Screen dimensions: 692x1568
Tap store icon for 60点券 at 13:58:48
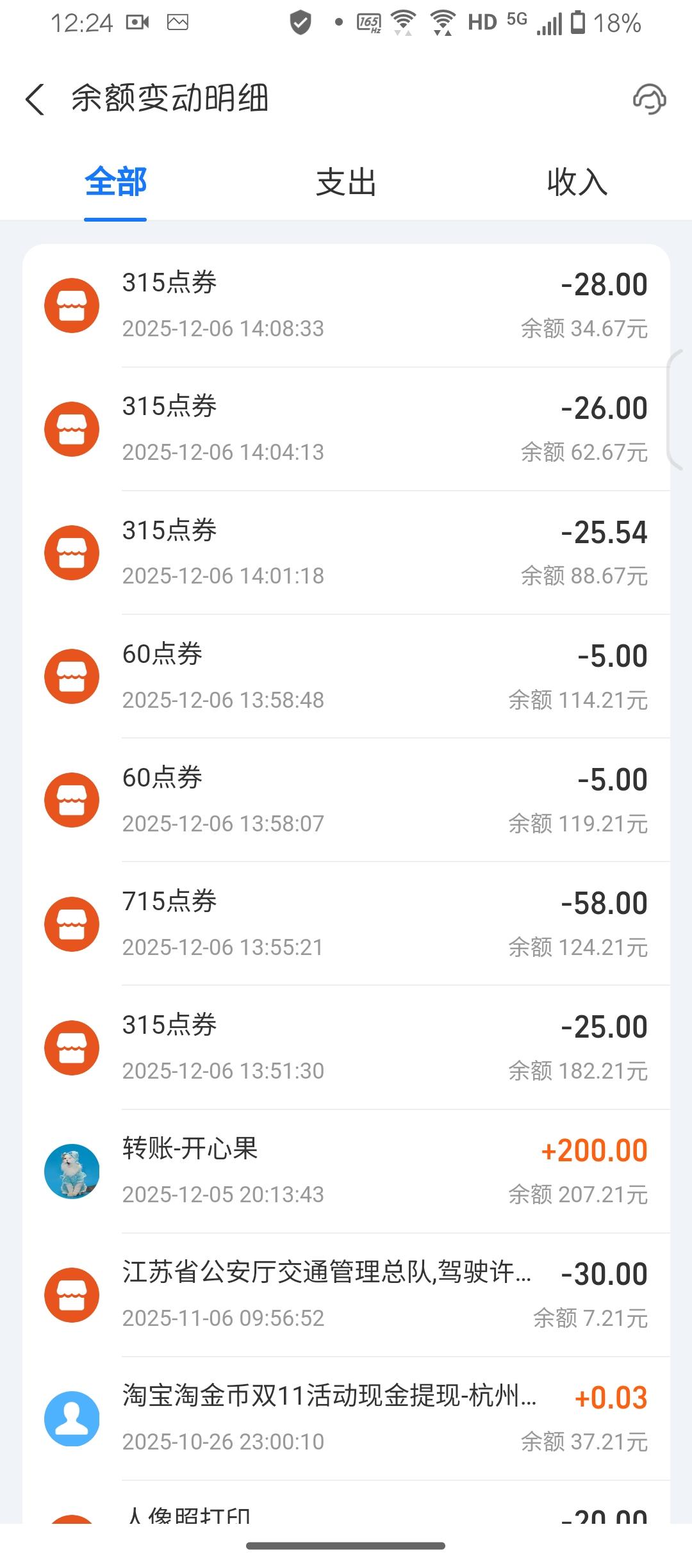71,675
